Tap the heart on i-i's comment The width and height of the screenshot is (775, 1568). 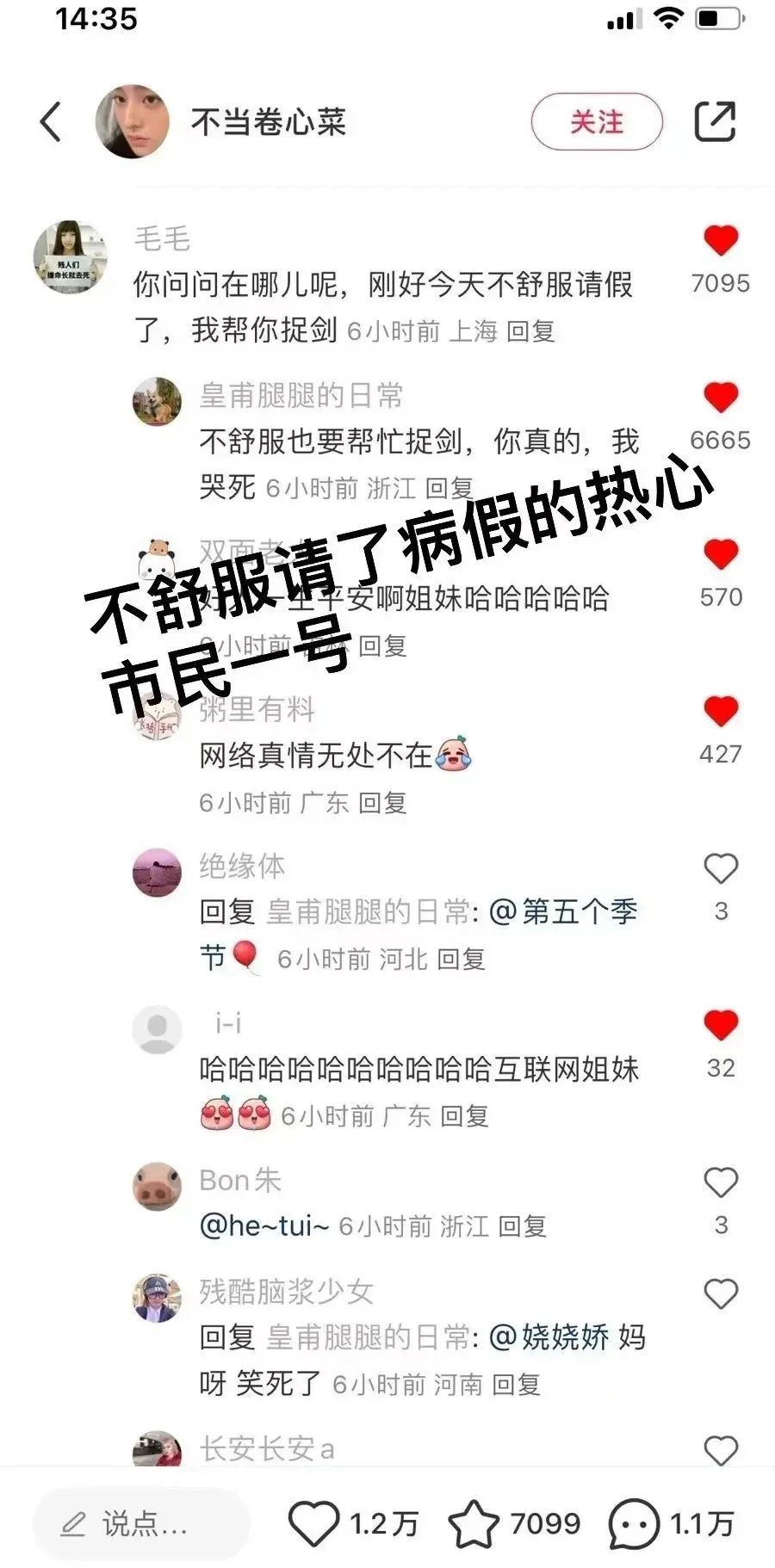(721, 1026)
